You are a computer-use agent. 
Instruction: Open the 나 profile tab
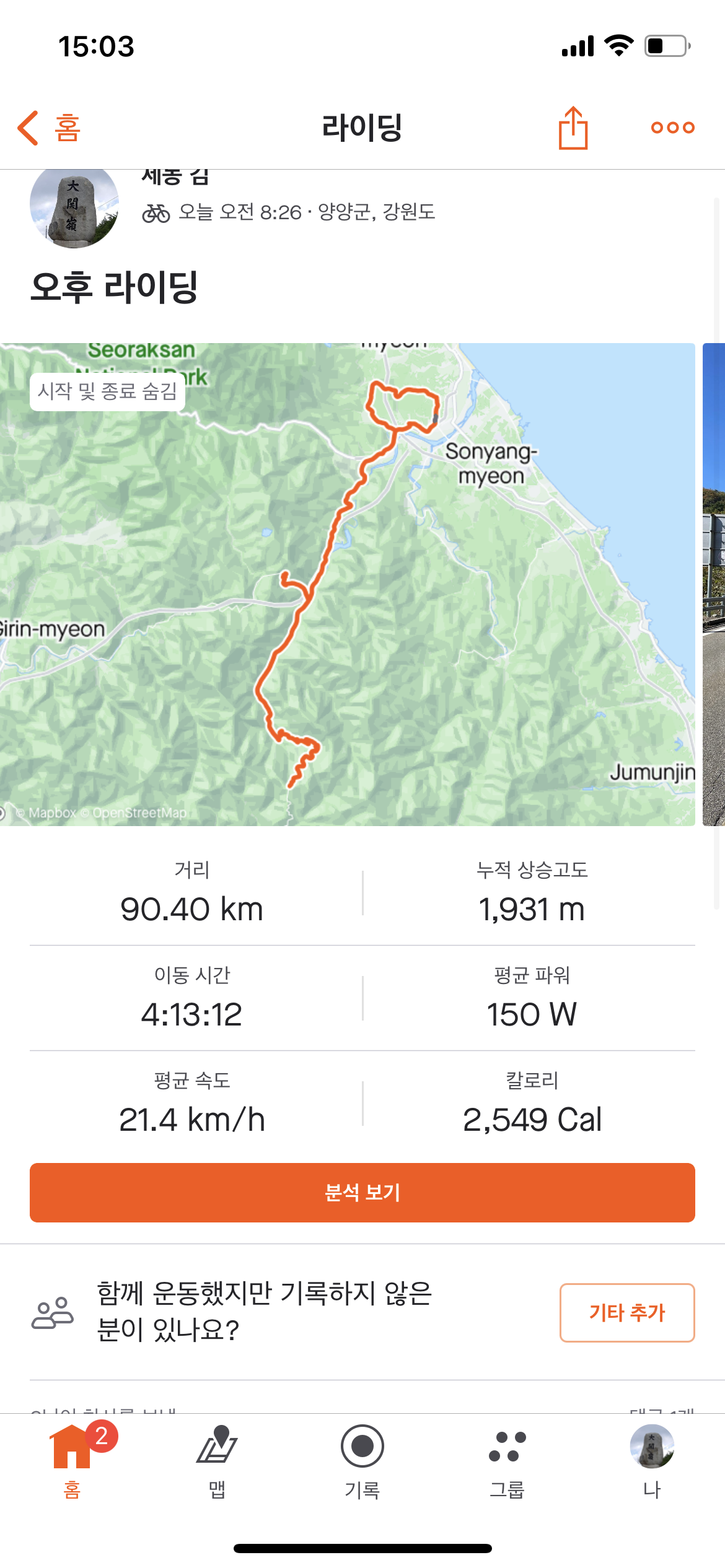coord(652,1461)
